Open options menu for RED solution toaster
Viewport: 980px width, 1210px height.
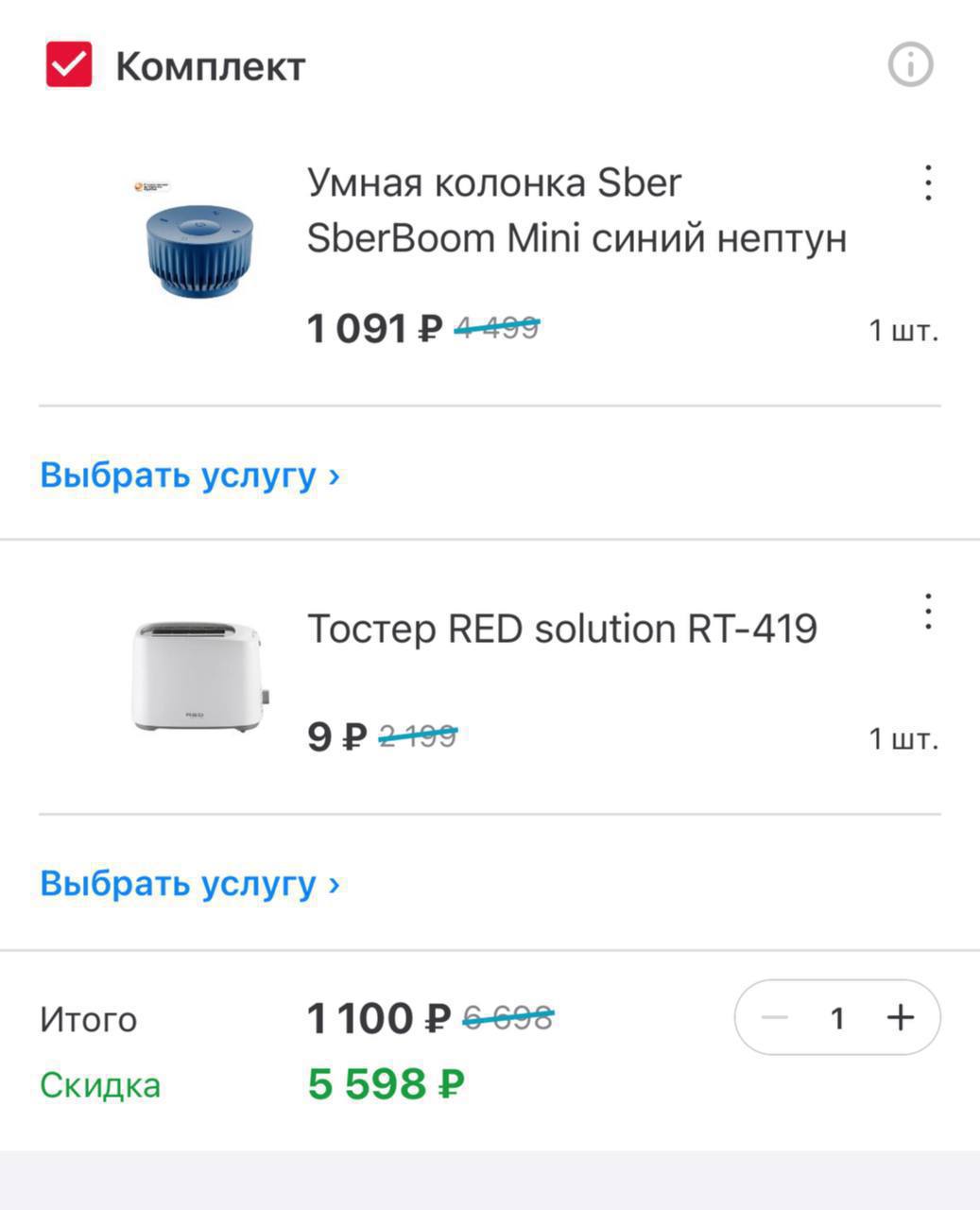(x=928, y=612)
